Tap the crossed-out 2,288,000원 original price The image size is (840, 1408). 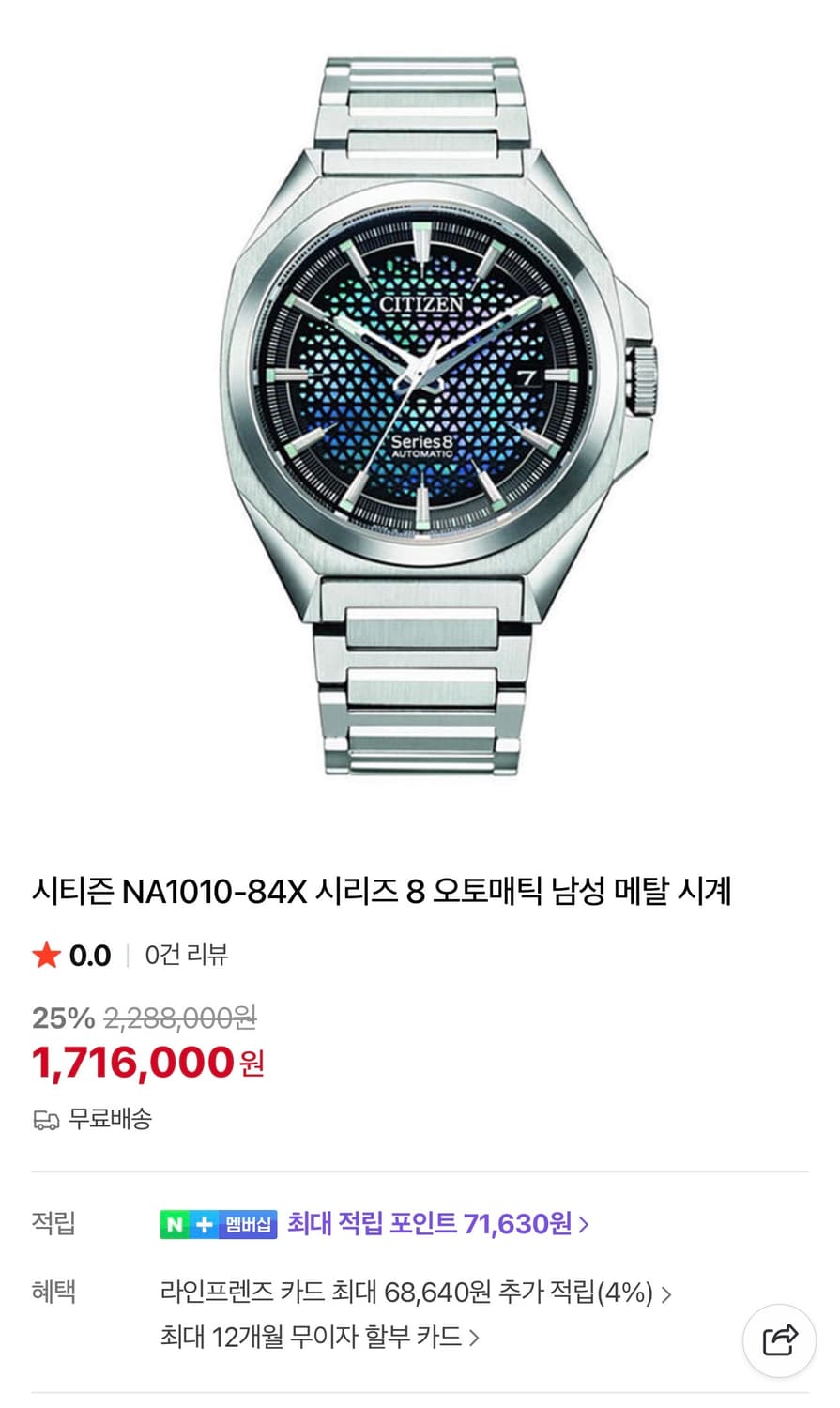click(183, 1019)
